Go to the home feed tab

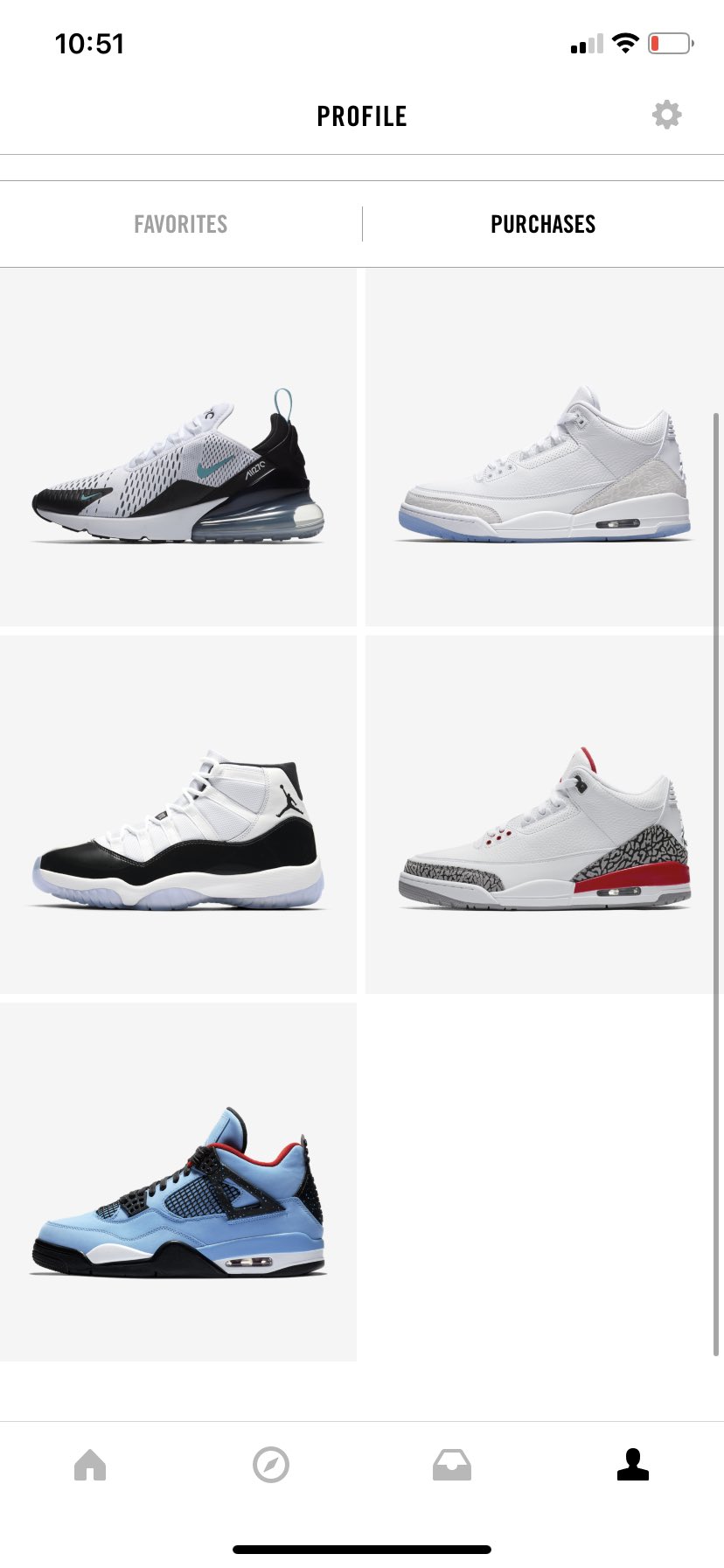[90, 1465]
